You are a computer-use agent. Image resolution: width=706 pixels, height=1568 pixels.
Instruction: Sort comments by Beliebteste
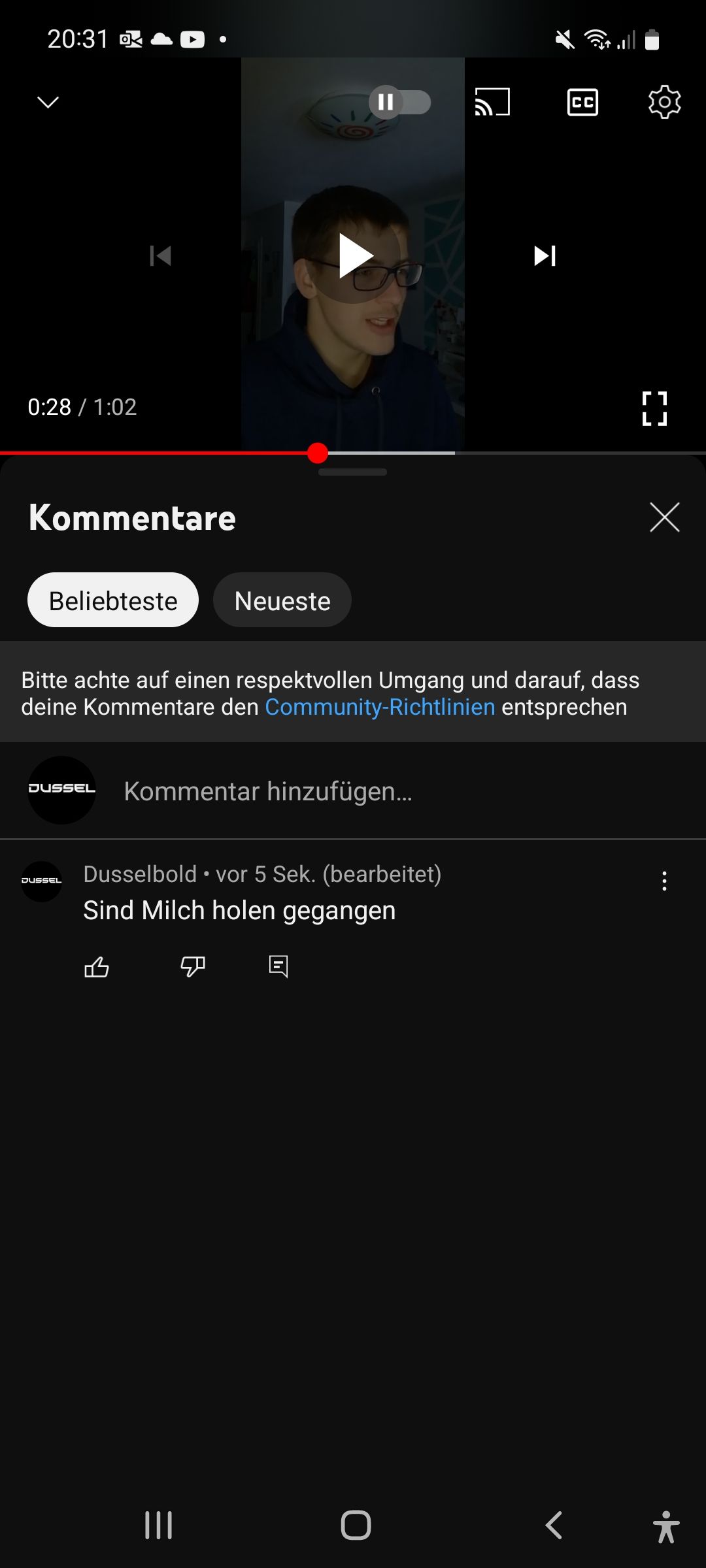pos(113,600)
